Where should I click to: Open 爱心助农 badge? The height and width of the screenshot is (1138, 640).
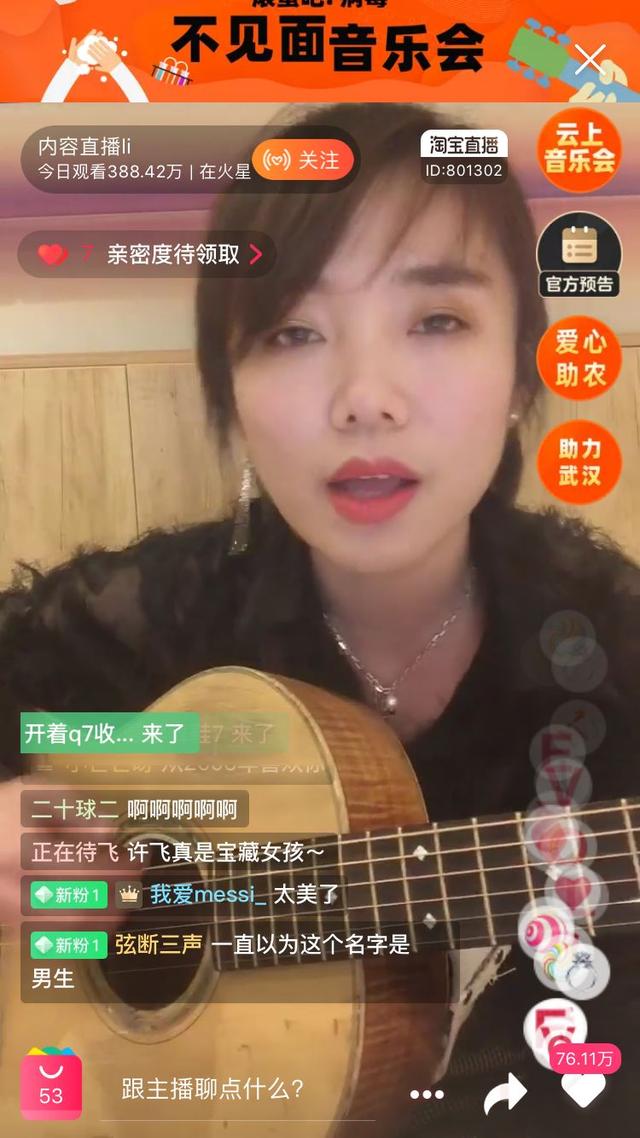579,358
